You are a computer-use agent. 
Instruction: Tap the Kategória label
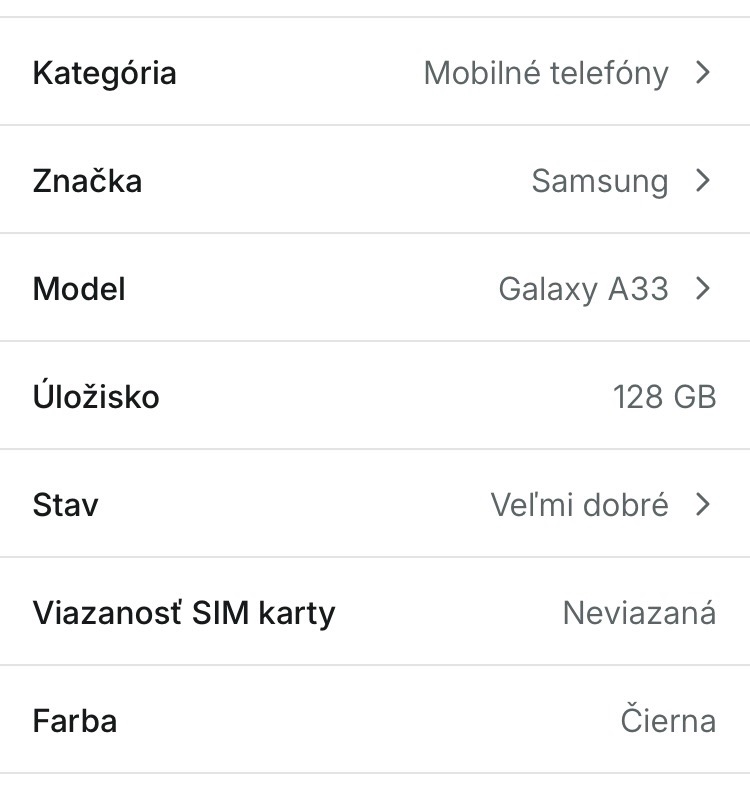104,72
